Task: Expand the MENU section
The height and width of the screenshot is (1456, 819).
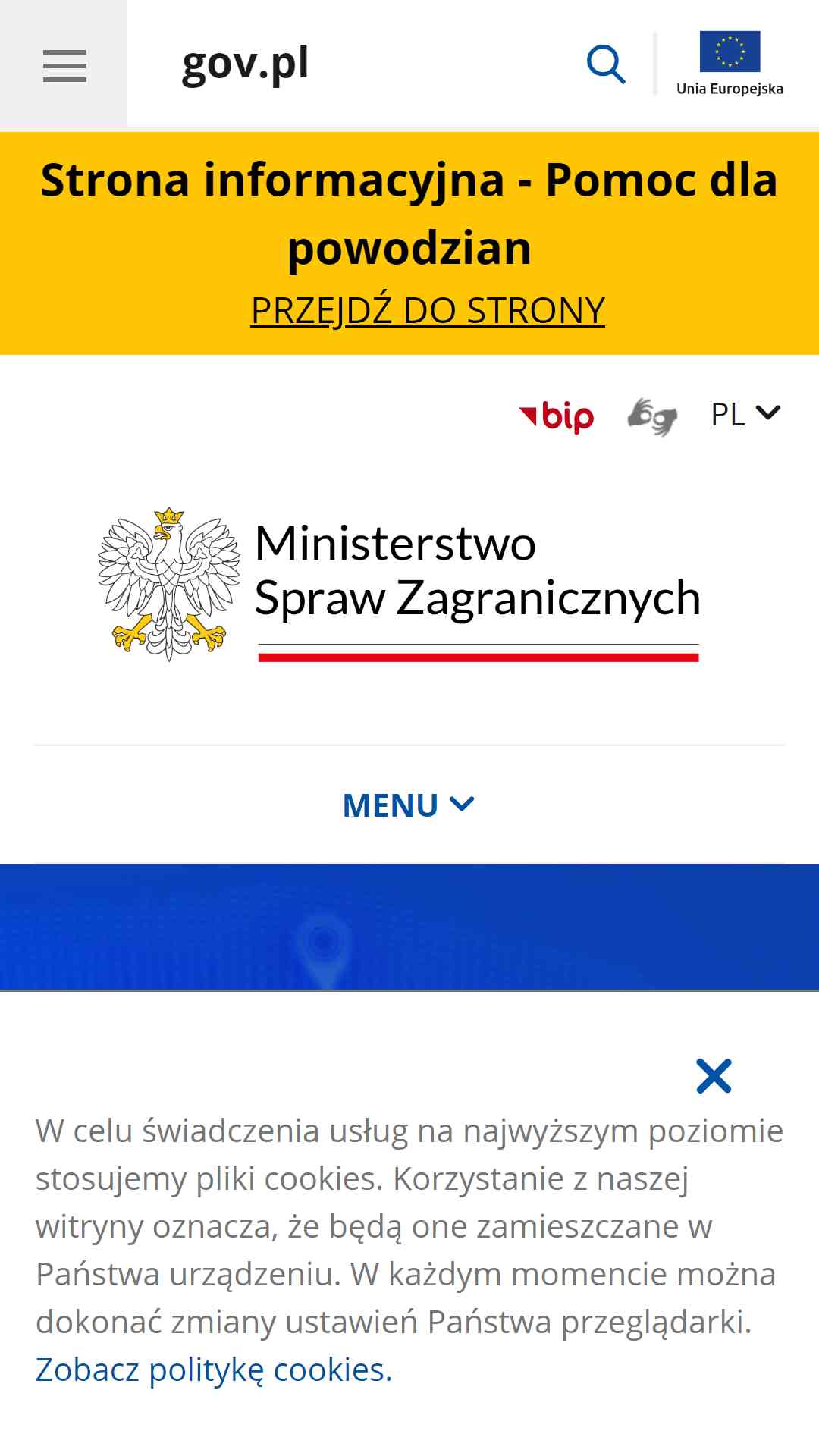Action: click(x=409, y=805)
